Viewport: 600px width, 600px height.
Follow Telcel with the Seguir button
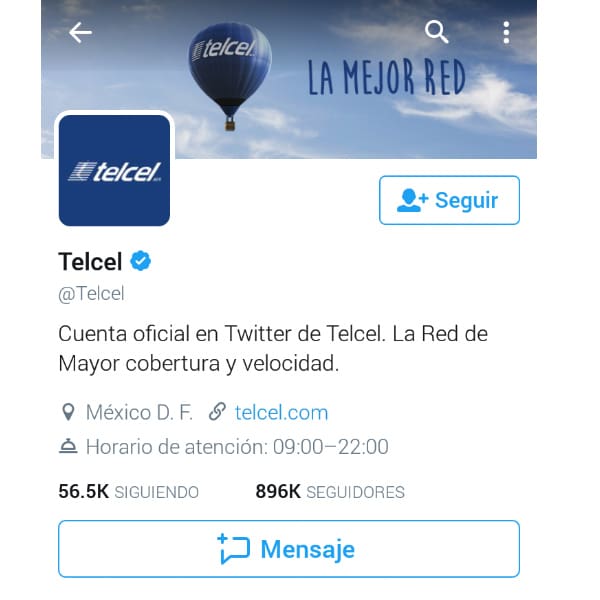pos(449,200)
